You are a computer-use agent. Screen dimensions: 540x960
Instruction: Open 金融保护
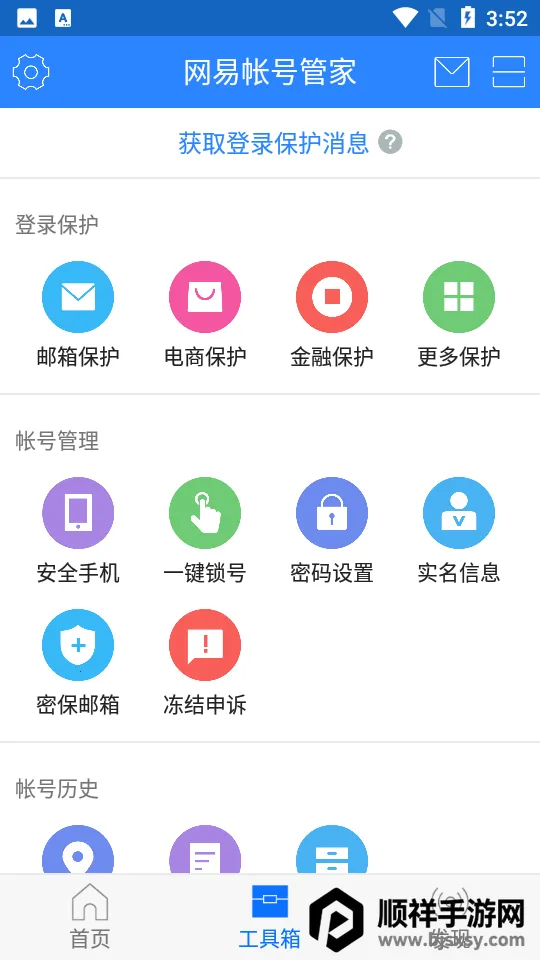pos(332,315)
